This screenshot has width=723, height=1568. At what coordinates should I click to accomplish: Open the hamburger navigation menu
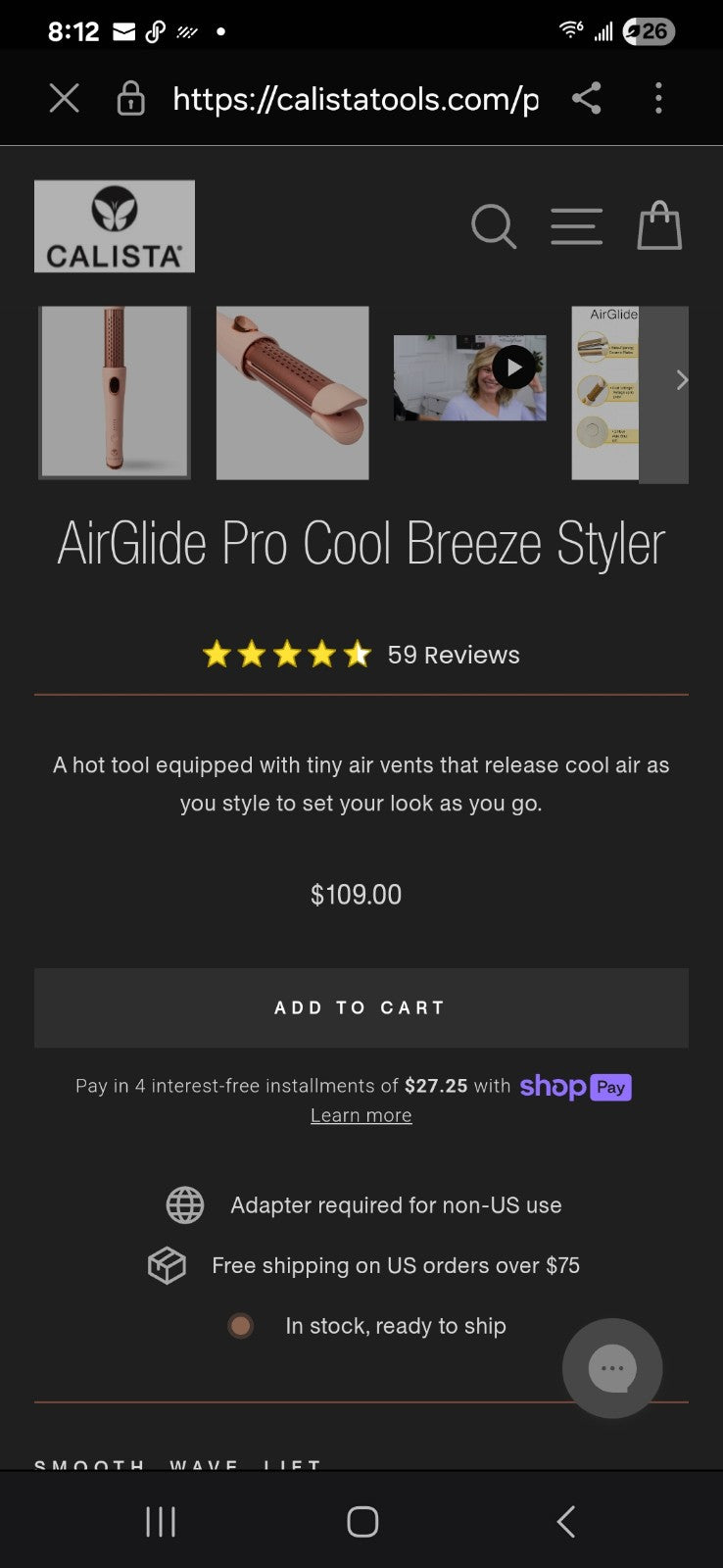click(577, 226)
